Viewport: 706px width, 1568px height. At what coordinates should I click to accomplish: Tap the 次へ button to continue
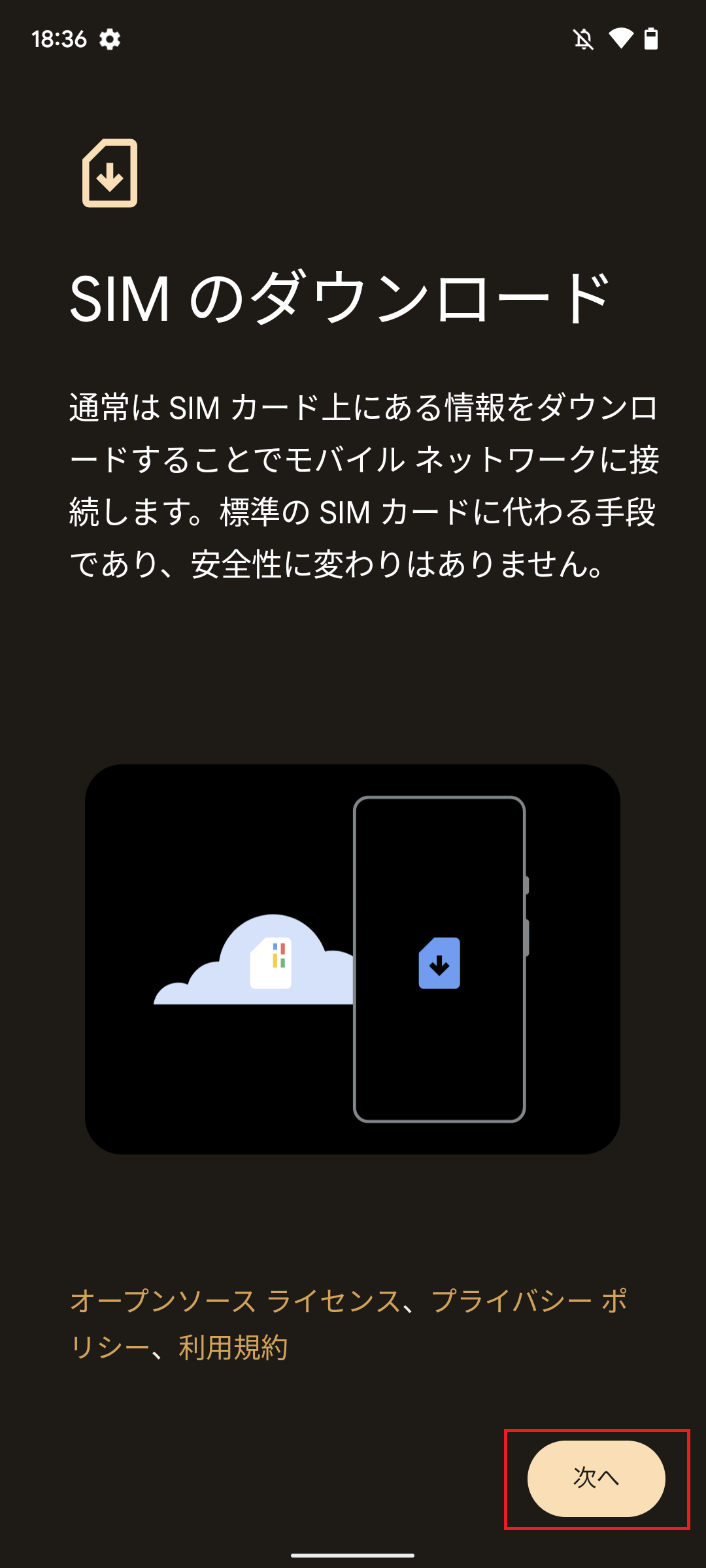pyautogui.click(x=596, y=1478)
